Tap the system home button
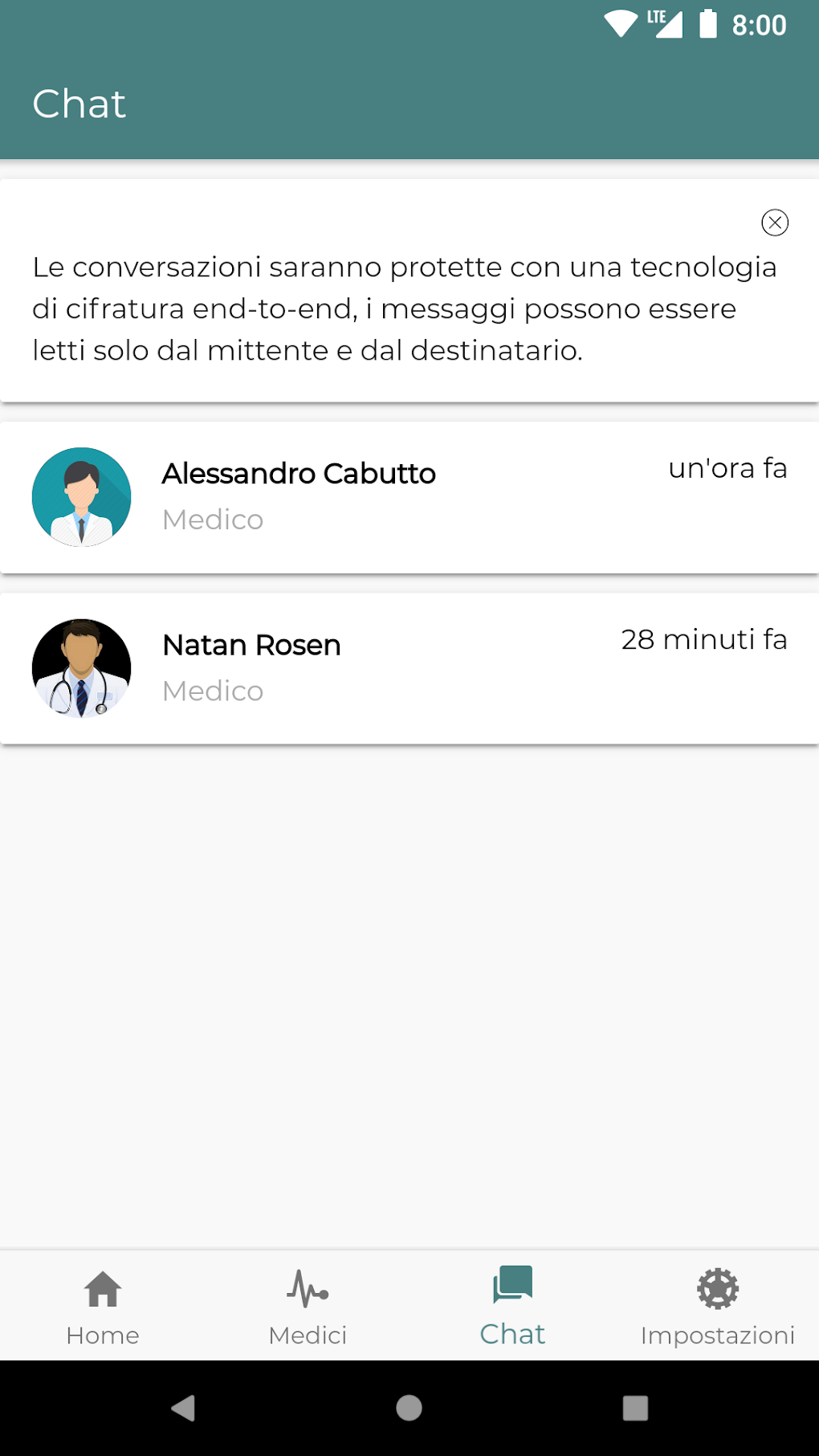The image size is (819, 1456). click(x=409, y=1408)
